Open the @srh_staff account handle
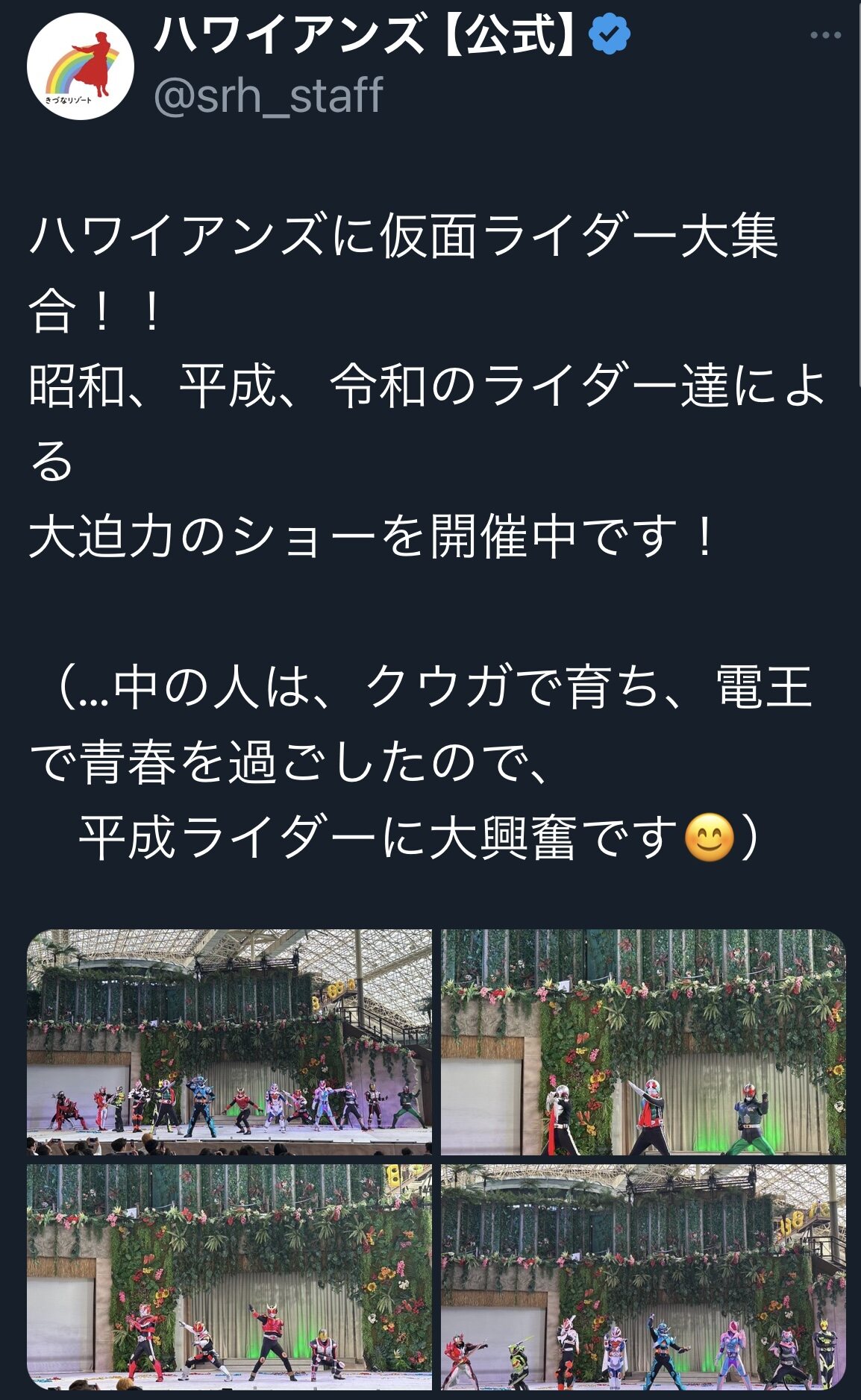Screen dimensions: 861x1400 (x=268, y=95)
